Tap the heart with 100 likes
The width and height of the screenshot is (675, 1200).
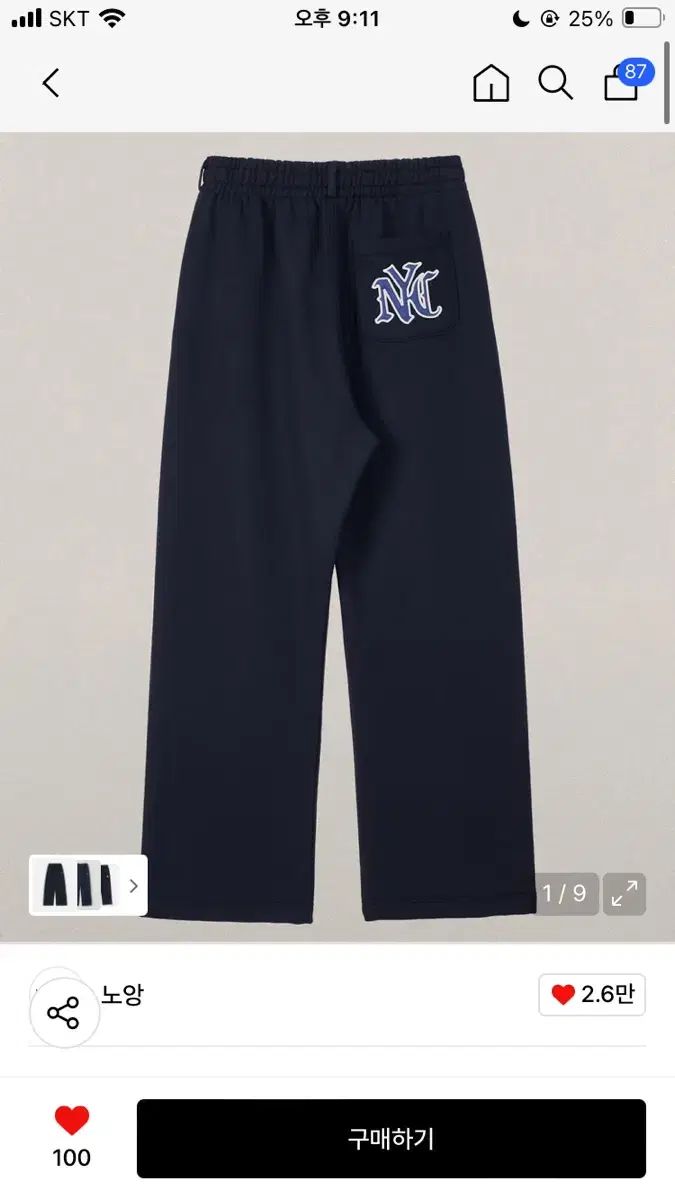click(x=72, y=1122)
